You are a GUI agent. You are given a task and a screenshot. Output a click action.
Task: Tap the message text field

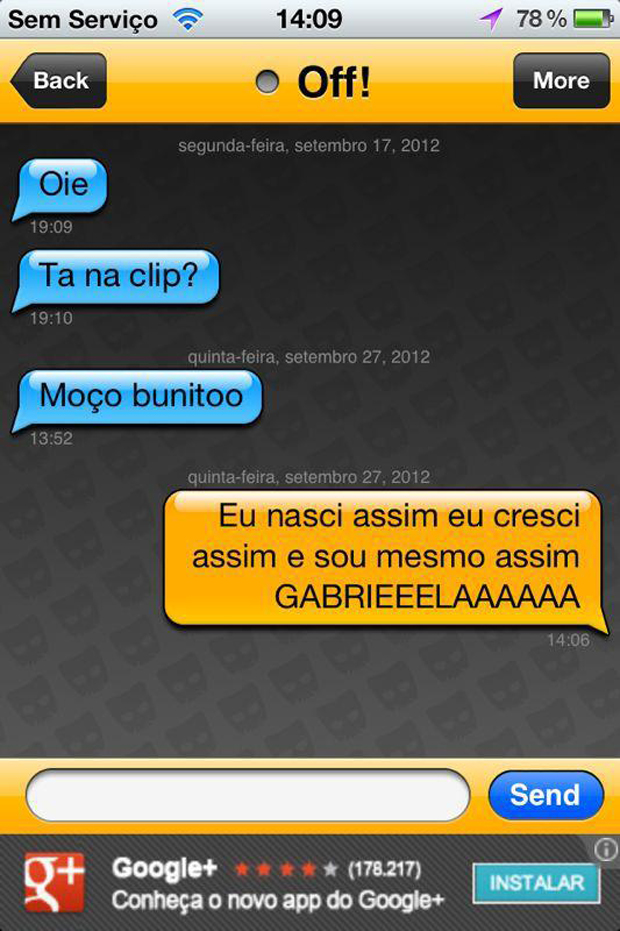(247, 796)
